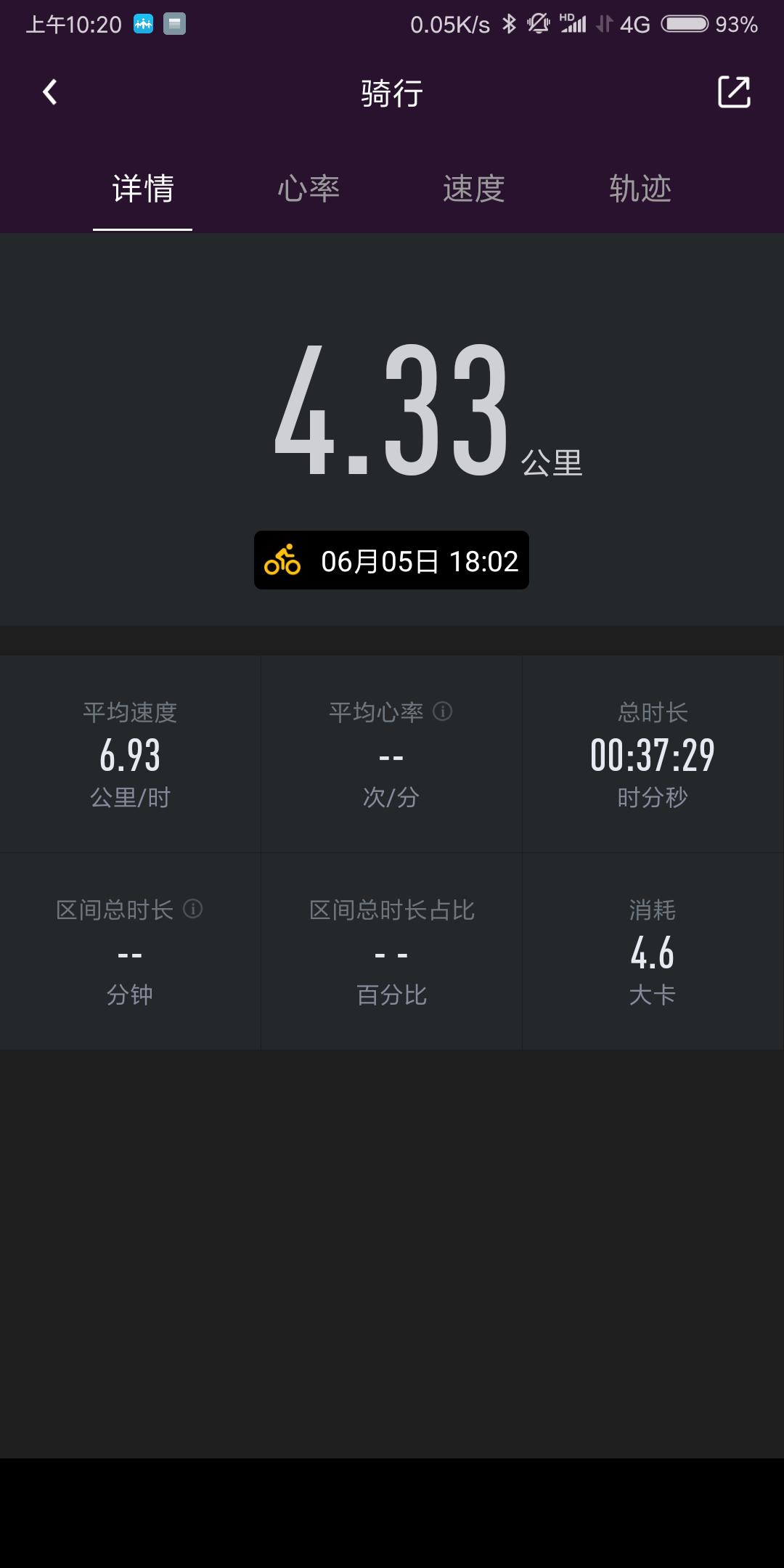Go back from the 骑行 screen
Viewport: 784px width, 1568px height.
pyautogui.click(x=49, y=92)
